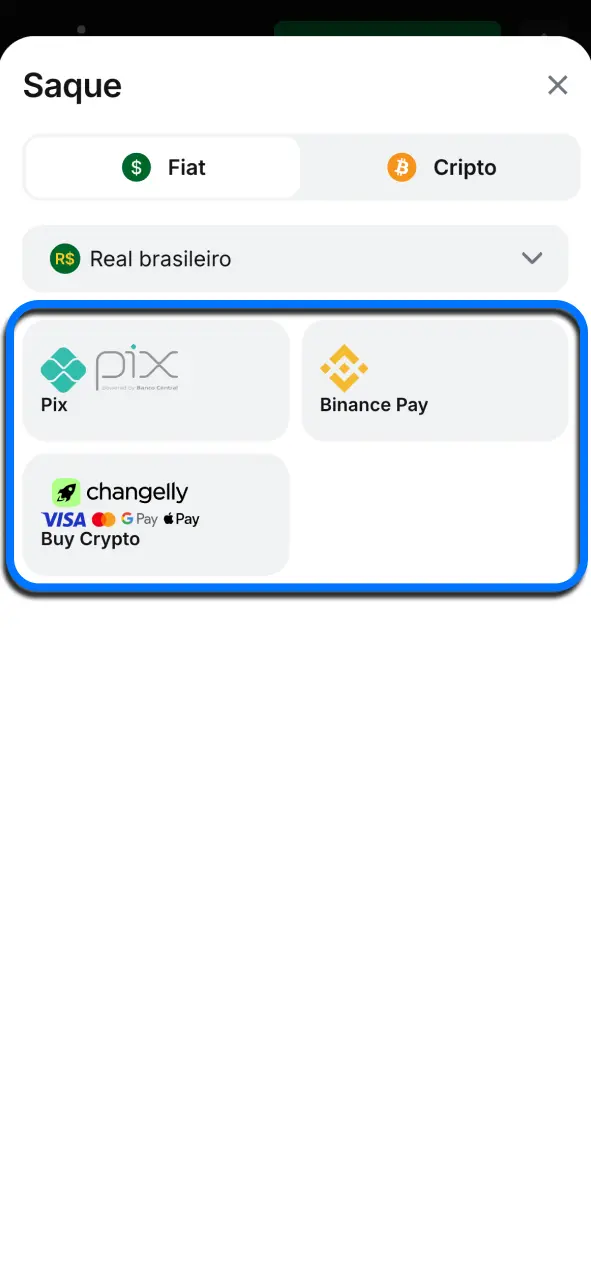Select the Fiat tab
Viewport: 591px width, 1280px height.
(163, 168)
